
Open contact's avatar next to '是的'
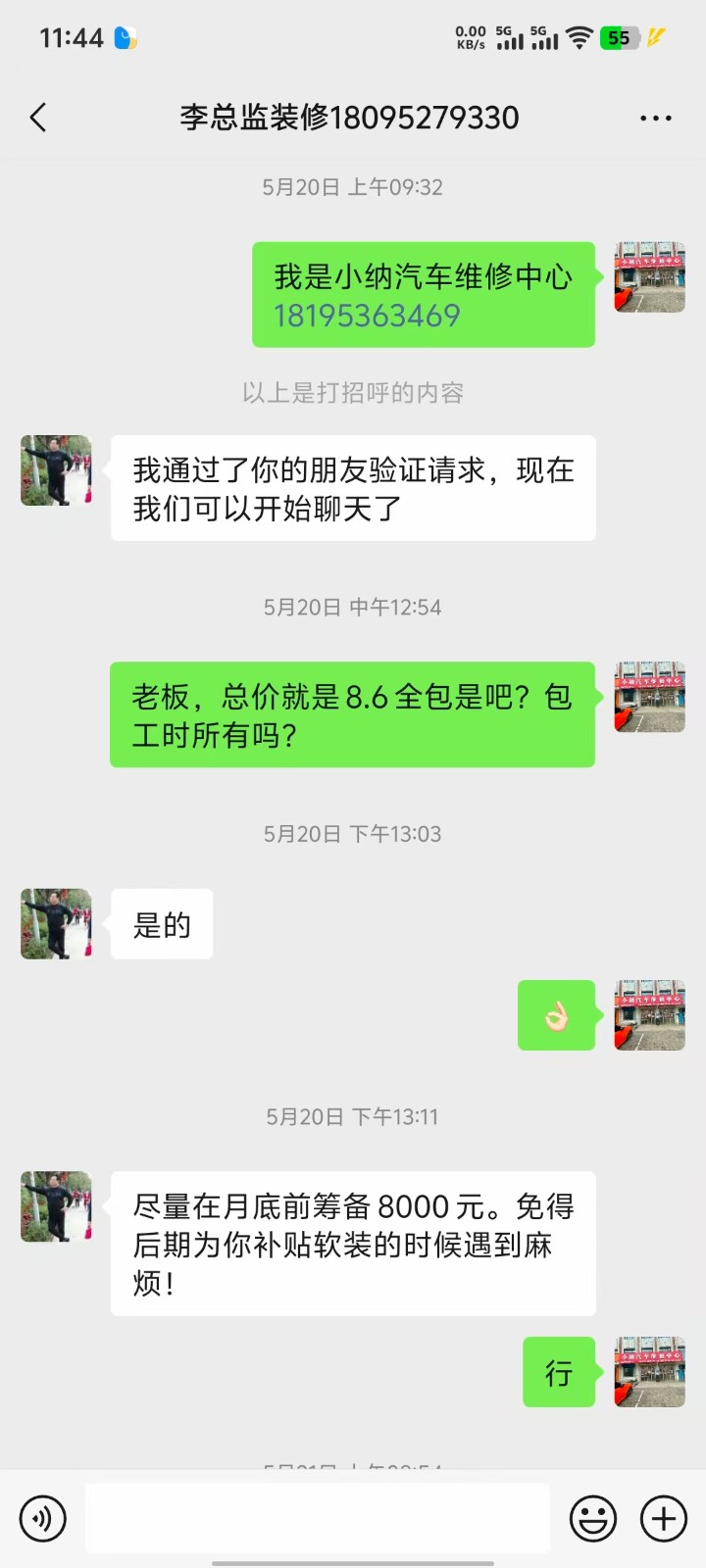point(56,924)
